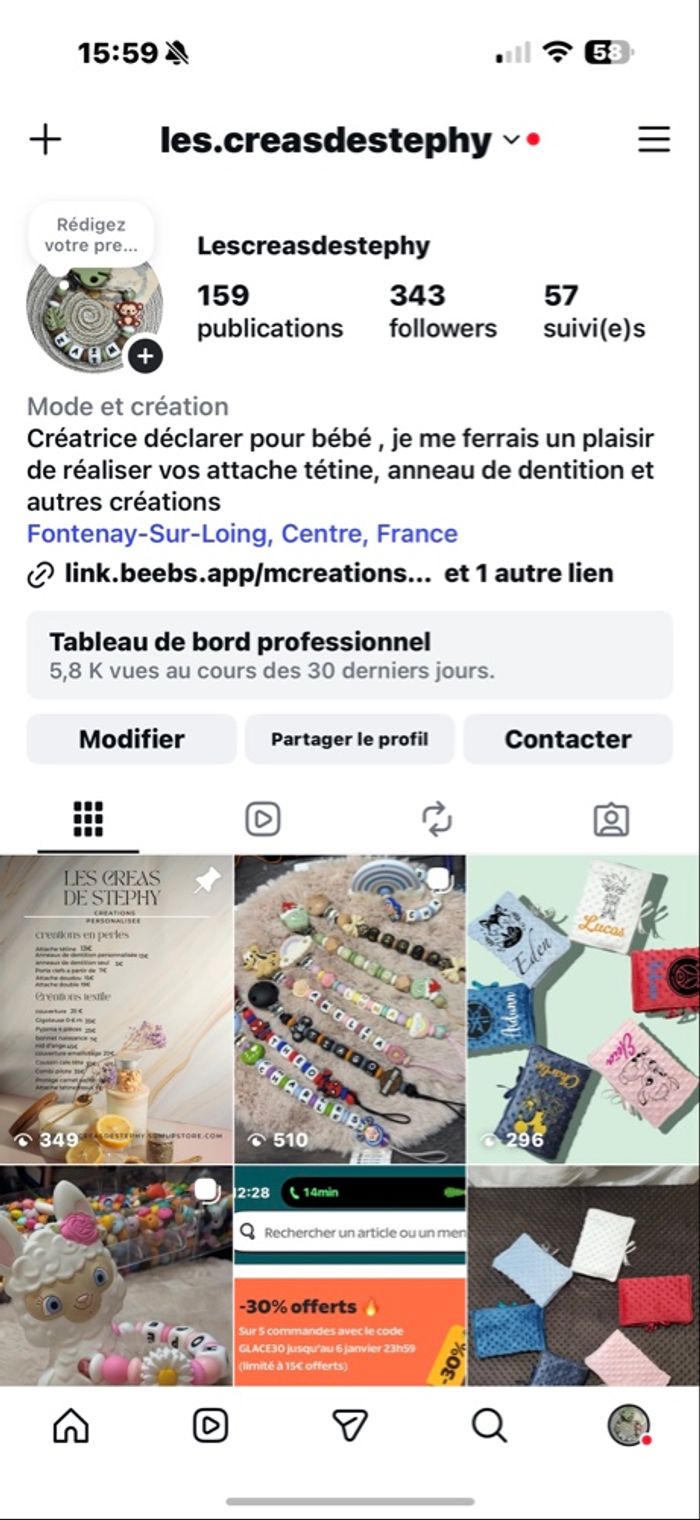Open the embroidered pouches post with 296 views
700x1520 pixels.
(583, 1008)
